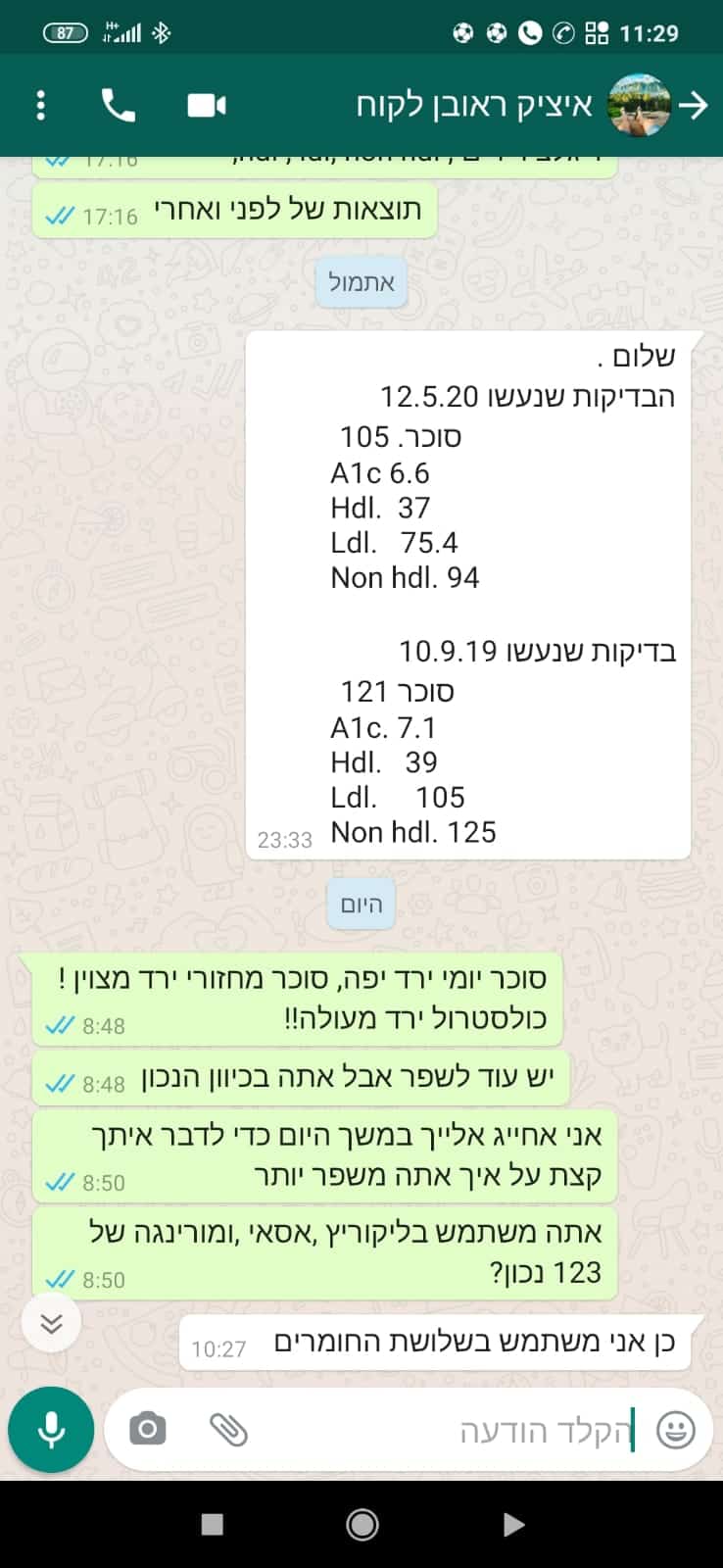Tap the system home button
The height and width of the screenshot is (1568, 723).
coord(361,1524)
